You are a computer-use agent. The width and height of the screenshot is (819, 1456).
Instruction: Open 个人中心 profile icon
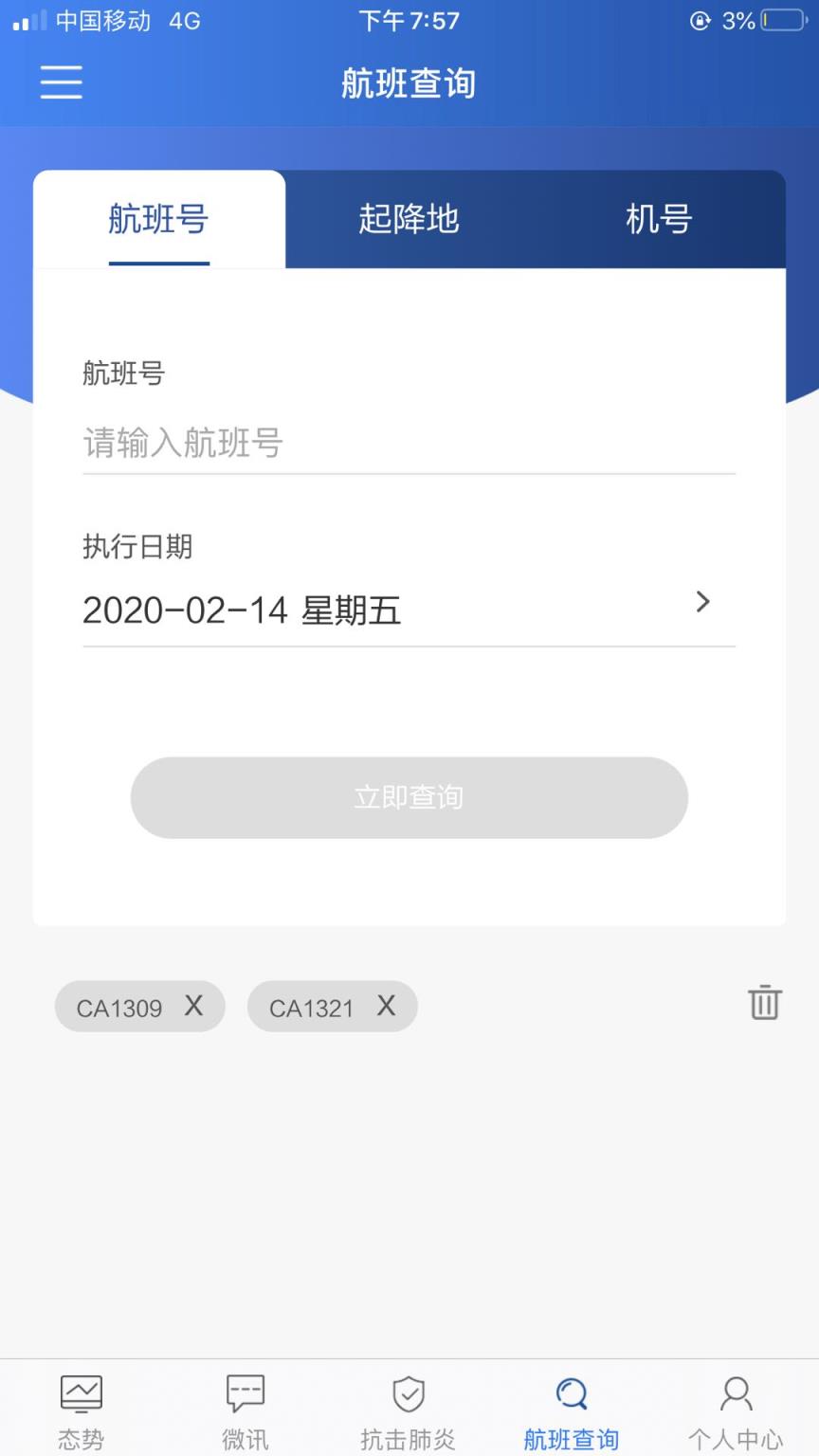(736, 1408)
